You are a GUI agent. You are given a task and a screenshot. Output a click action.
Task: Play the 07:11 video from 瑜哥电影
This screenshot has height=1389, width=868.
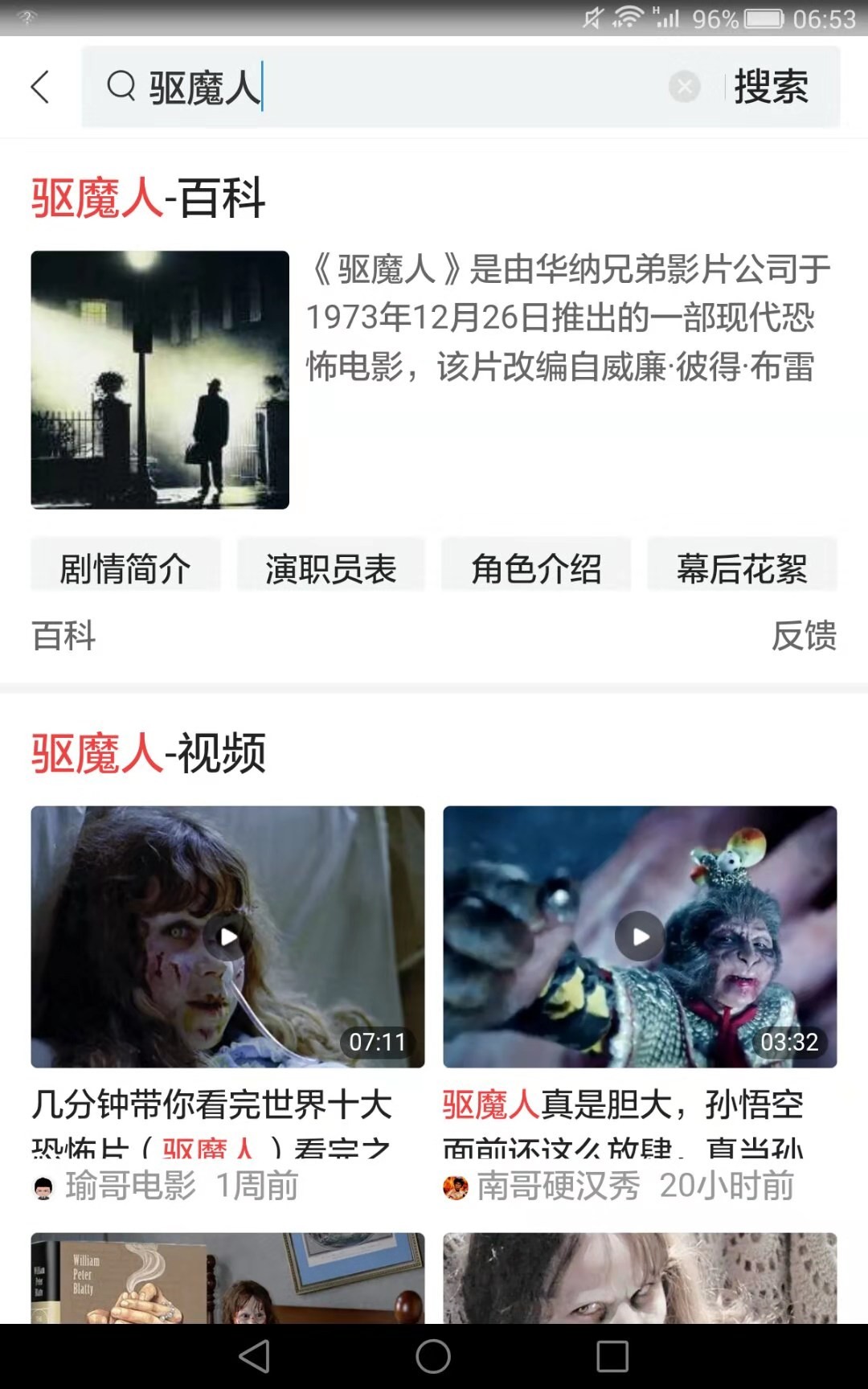[227, 936]
